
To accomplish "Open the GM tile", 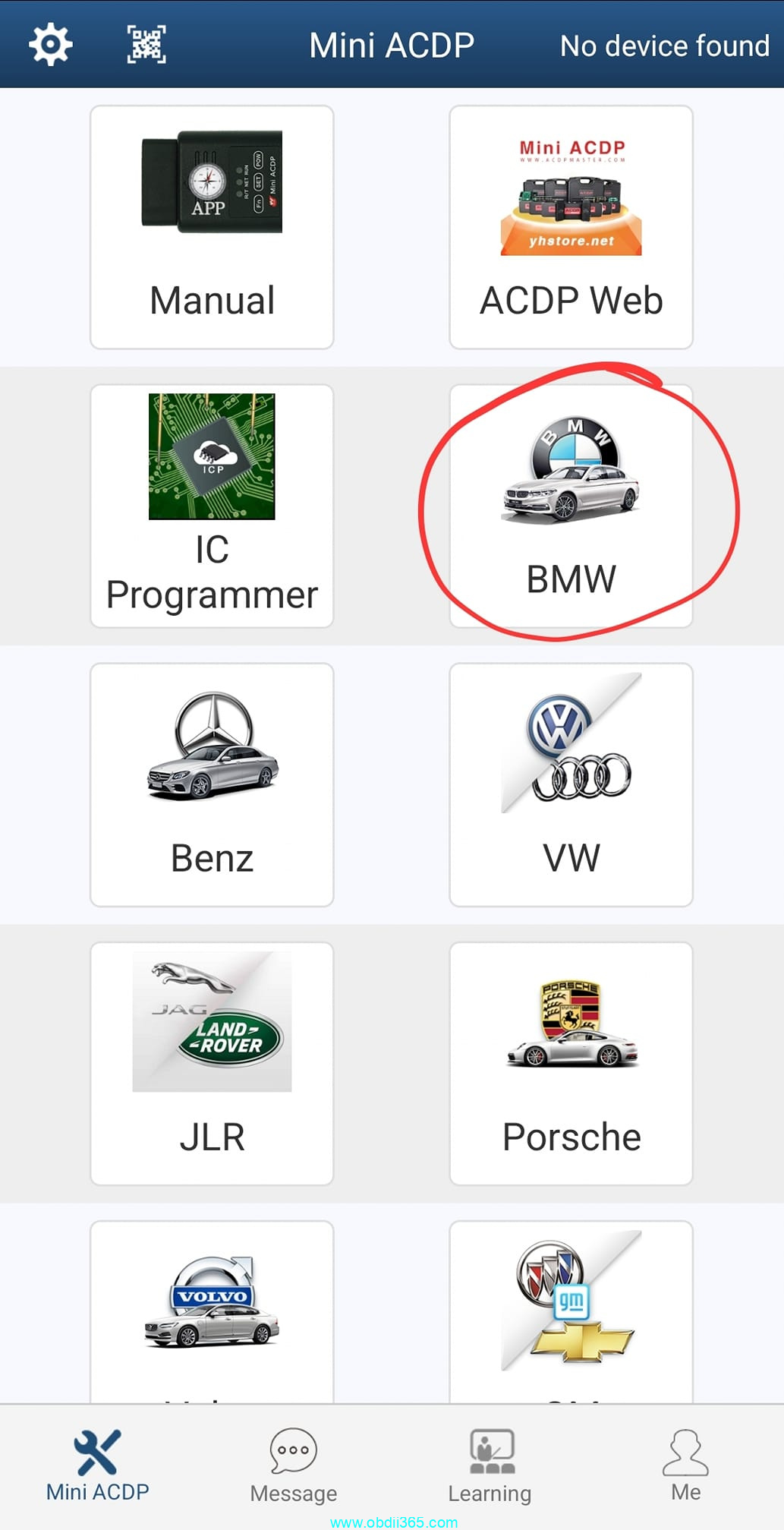I will (571, 1310).
